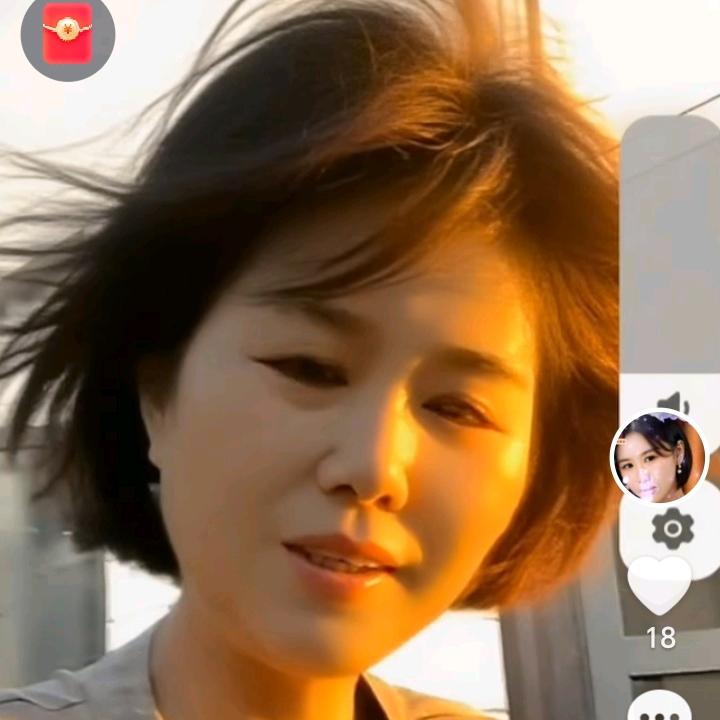The width and height of the screenshot is (720, 720).
Task: Open the creator's profile avatar
Action: click(658, 456)
